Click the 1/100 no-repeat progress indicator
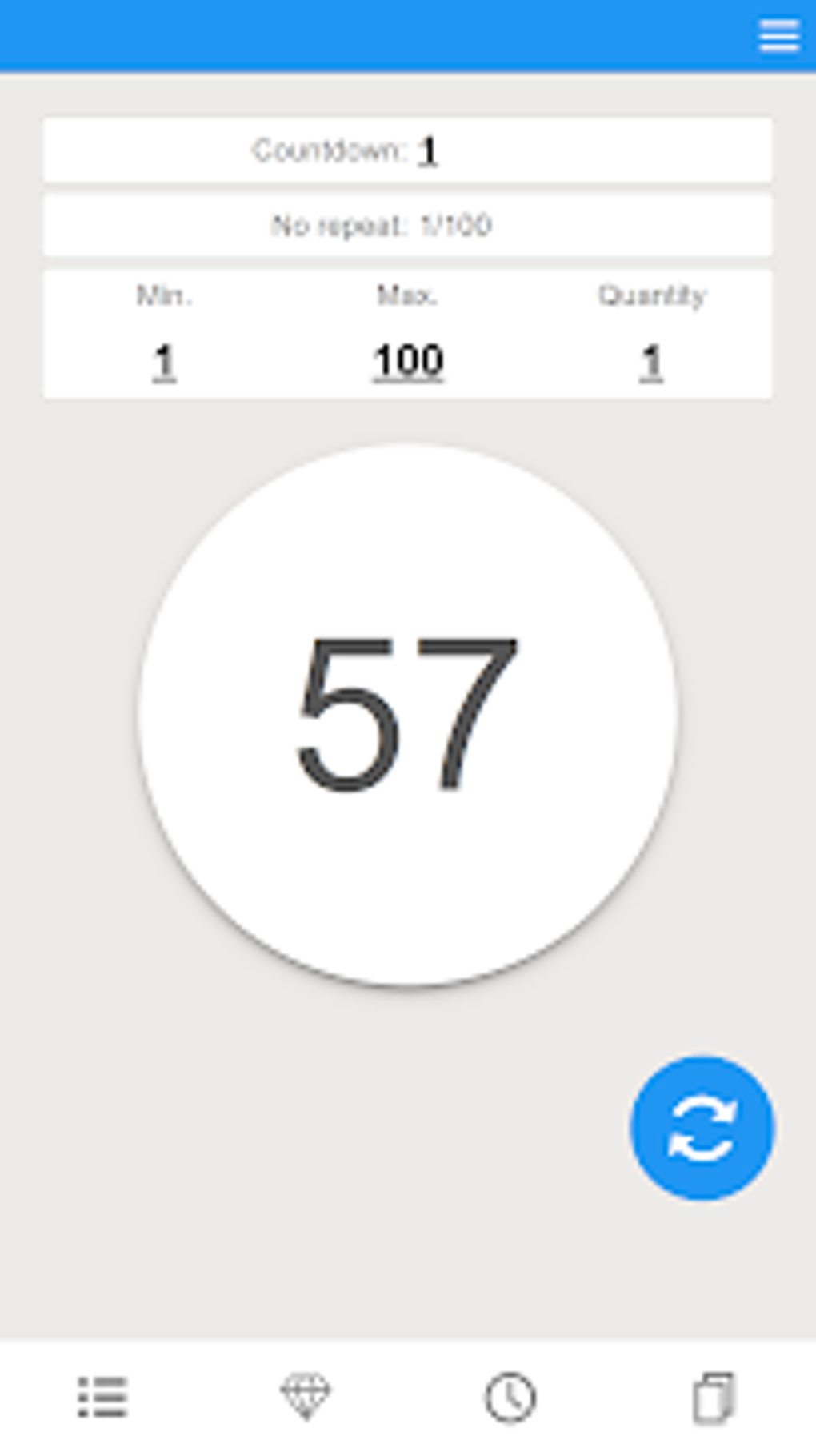Screen dimensions: 816x1456 click(x=457, y=225)
